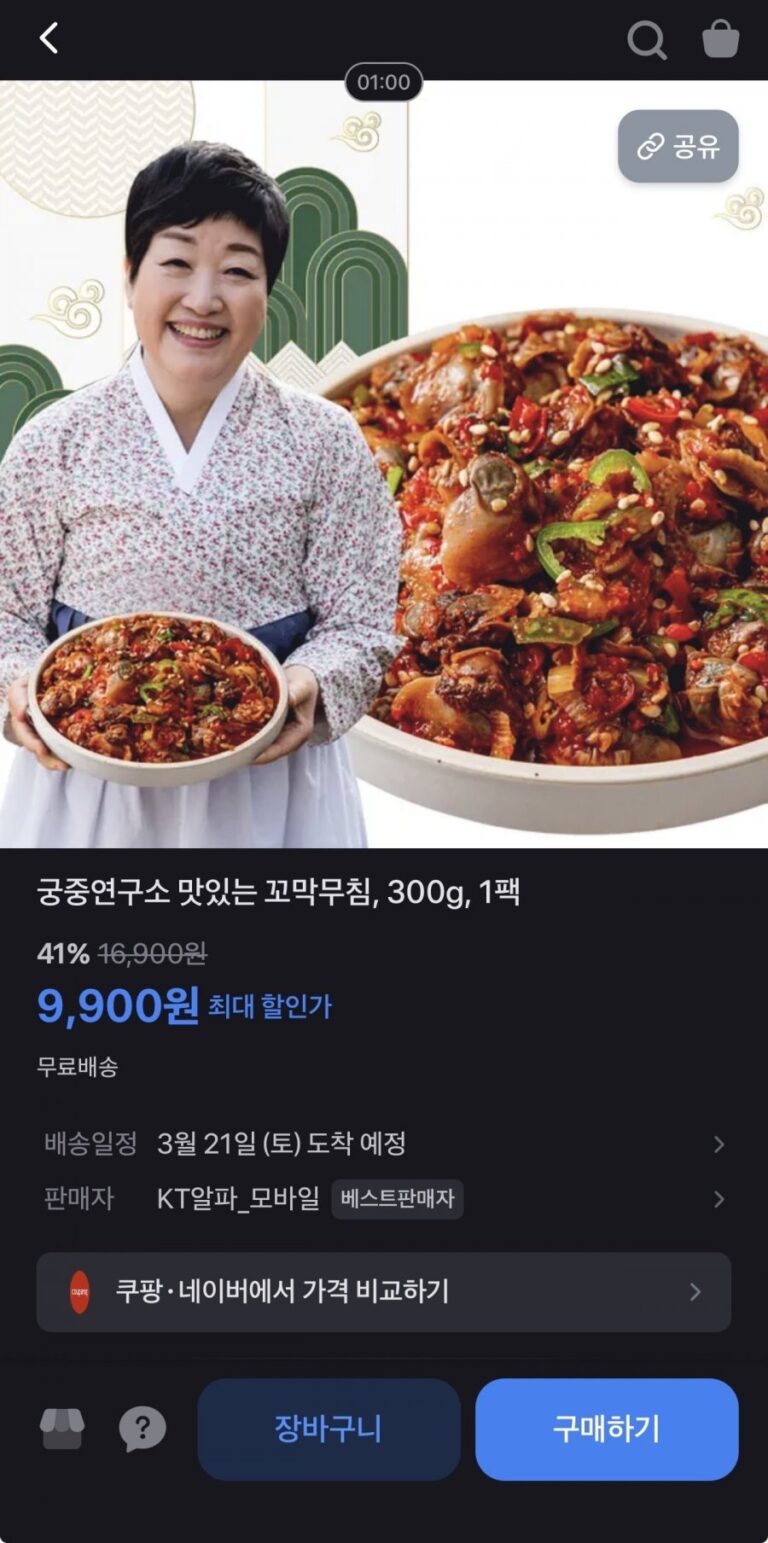Add item with 장바구니 button

(329, 1429)
